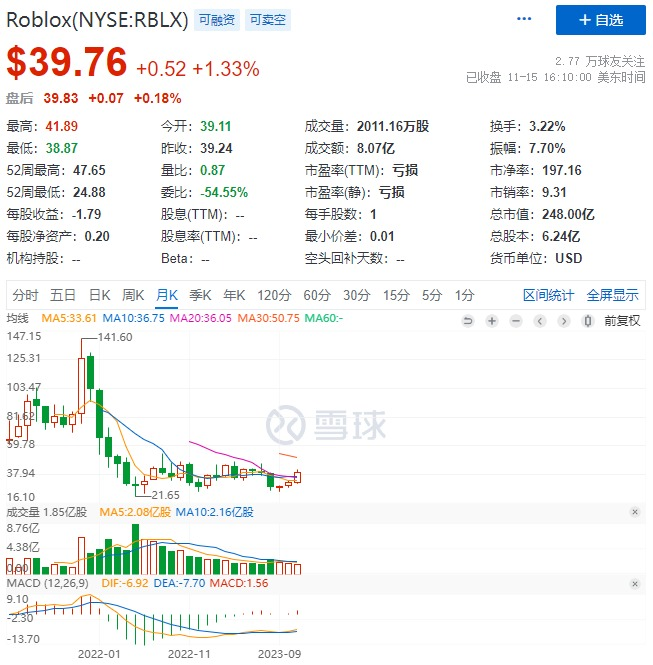Select the 日K chart tab
This screenshot has height=665, width=653.
coord(99,295)
